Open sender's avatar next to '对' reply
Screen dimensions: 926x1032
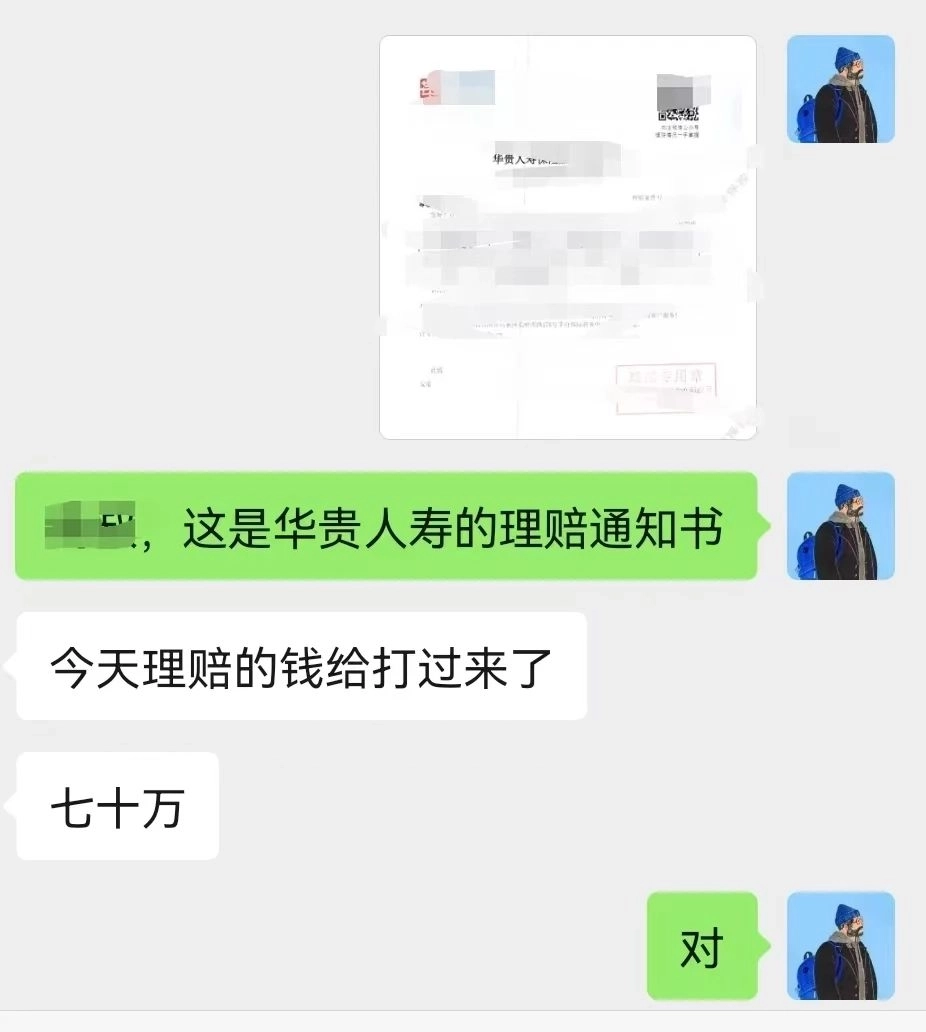point(840,945)
